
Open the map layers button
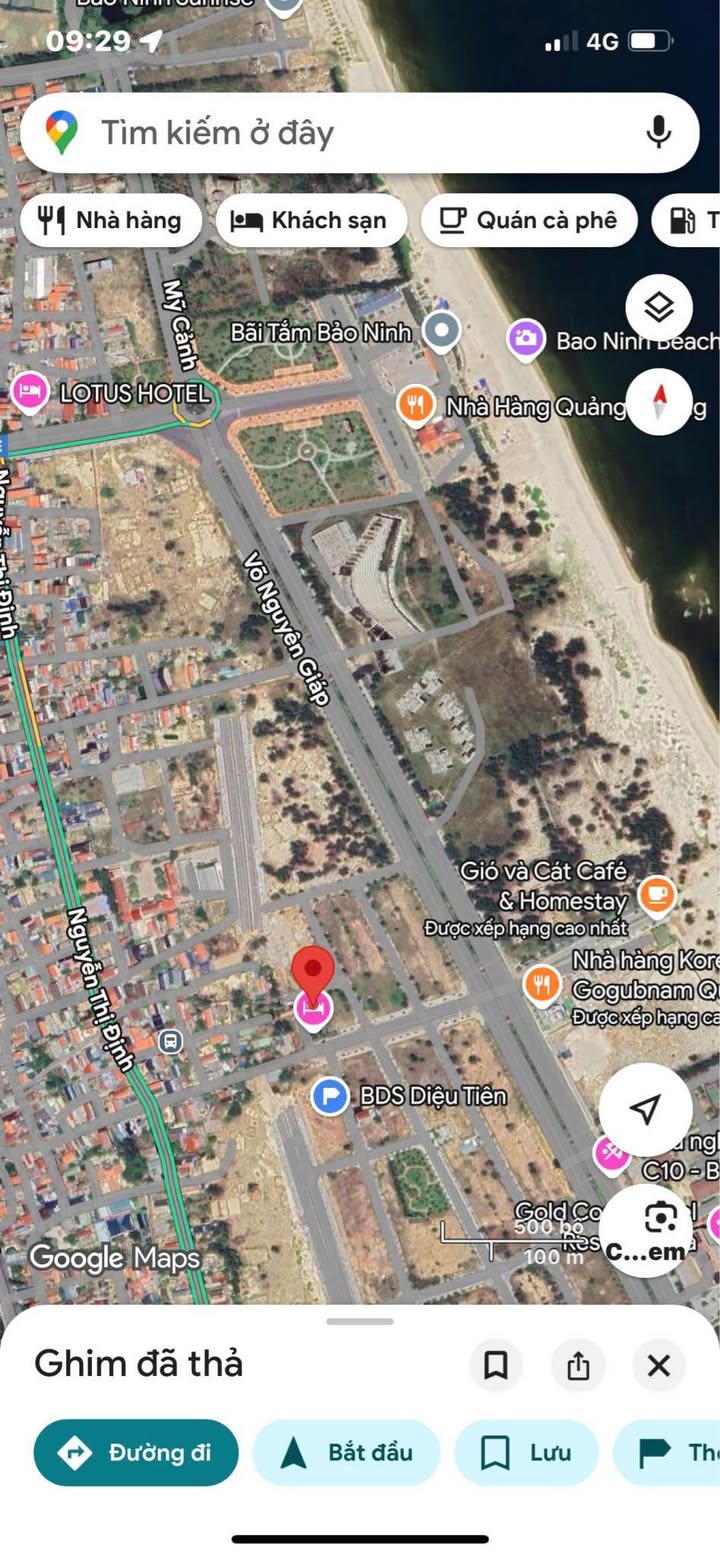pos(659,307)
